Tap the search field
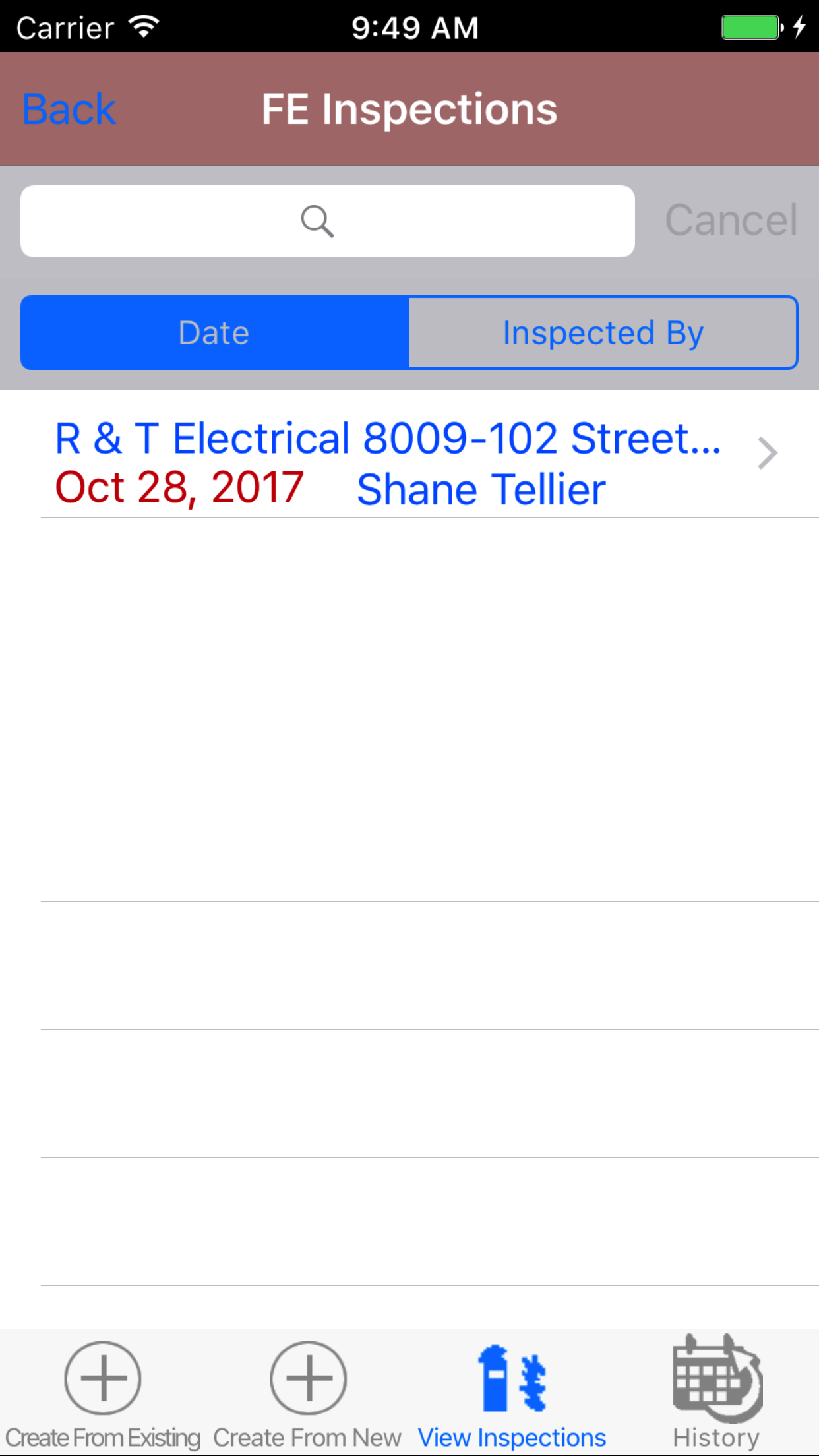819x1456 pixels. (x=327, y=222)
